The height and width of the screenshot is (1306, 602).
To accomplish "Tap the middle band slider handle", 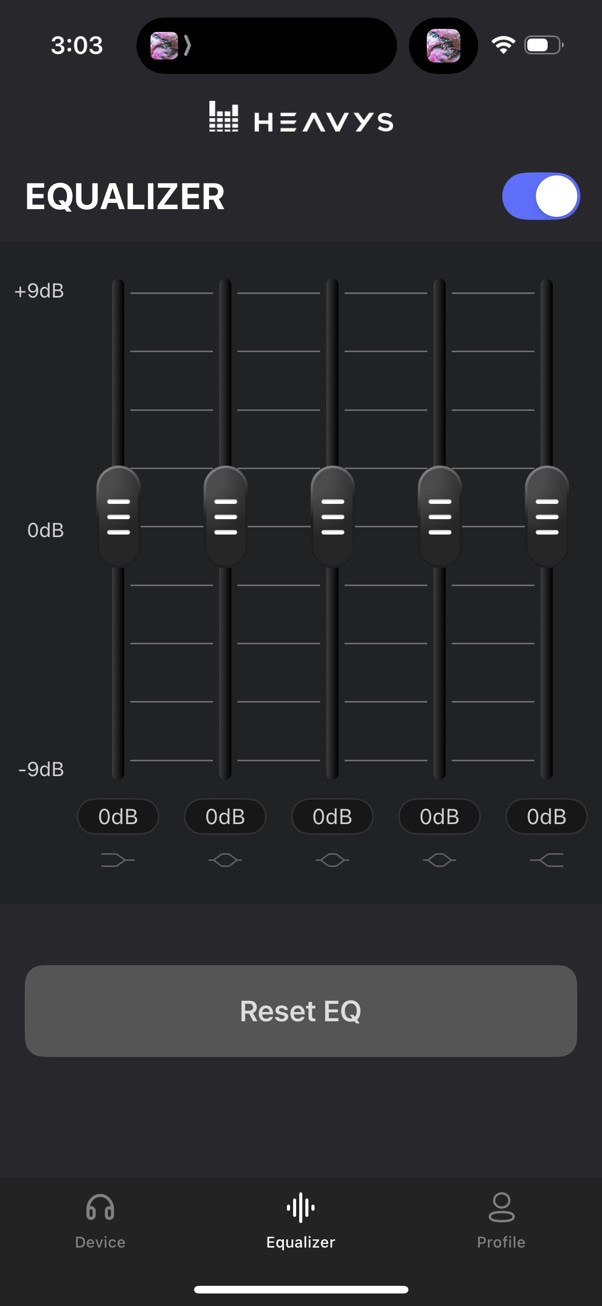I will 332,517.
